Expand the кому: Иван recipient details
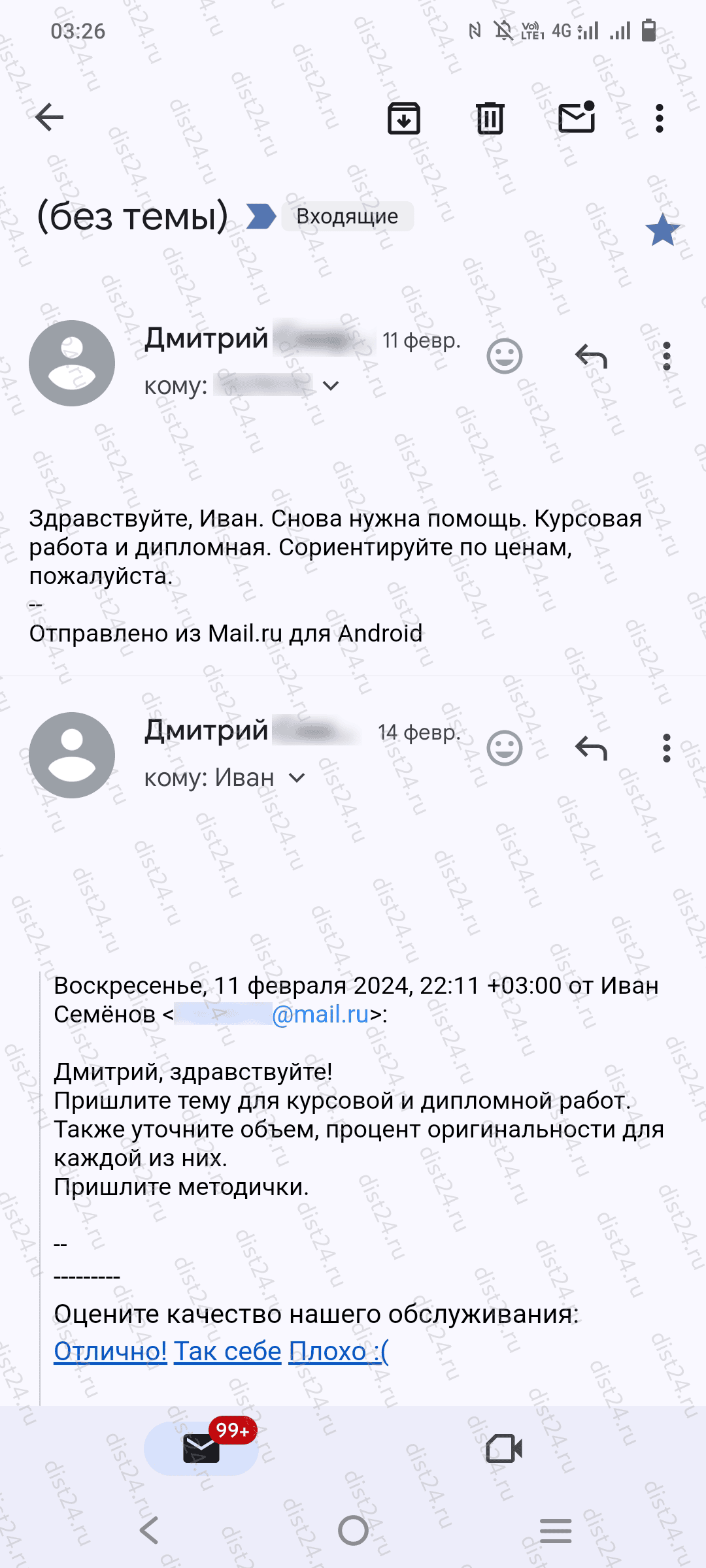Viewport: 706px width, 1568px height. pos(297,778)
